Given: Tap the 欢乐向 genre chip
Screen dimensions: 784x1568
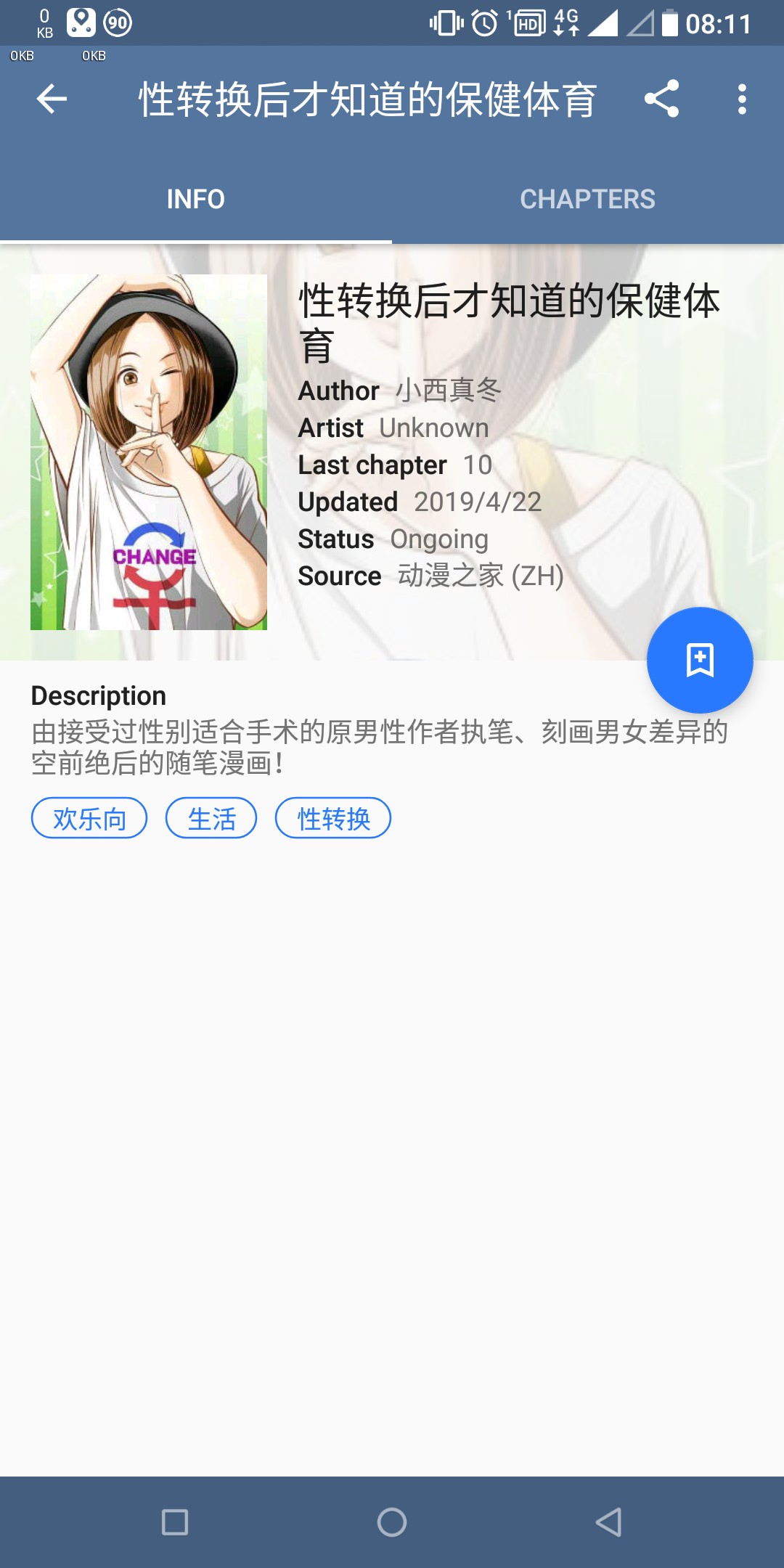Looking at the screenshot, I should pos(89,818).
